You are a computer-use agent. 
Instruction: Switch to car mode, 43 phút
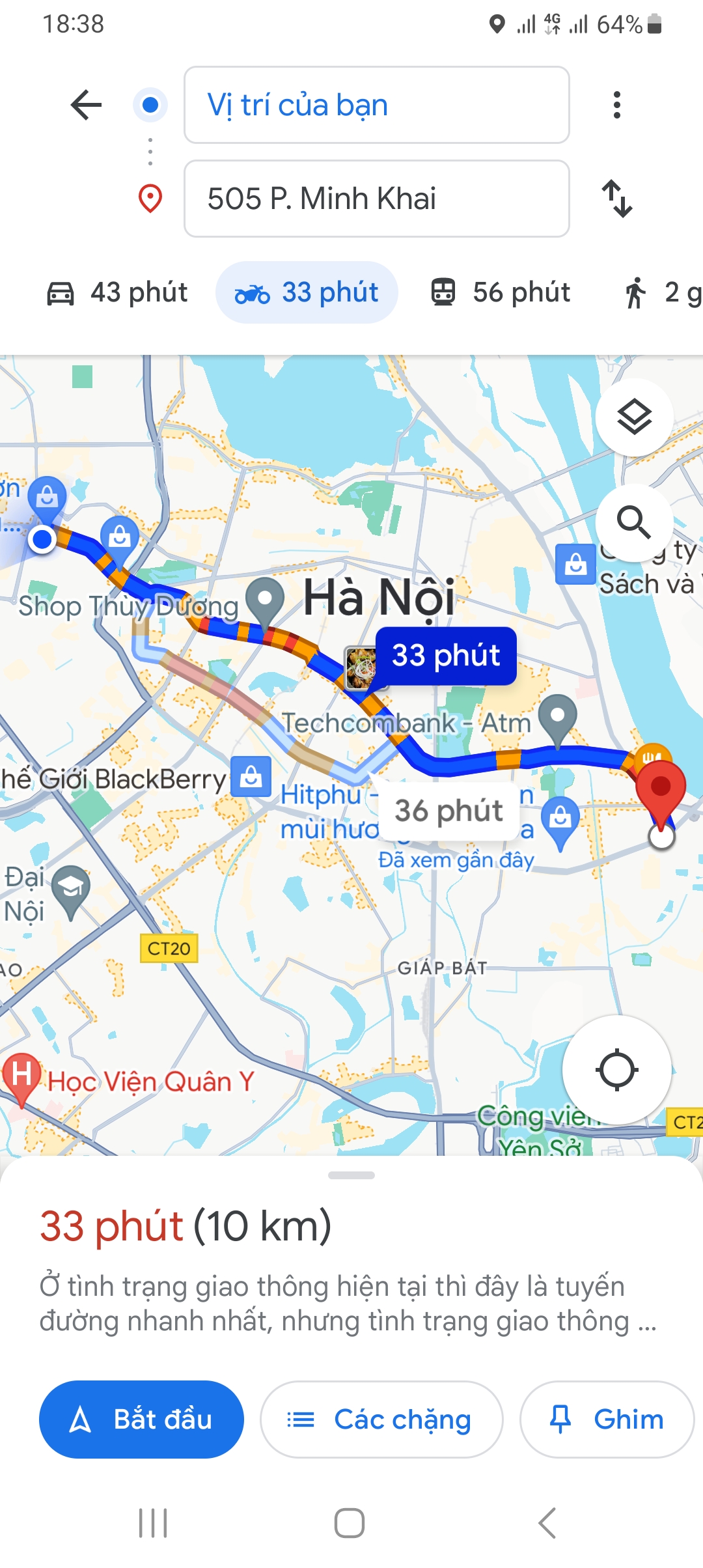tap(117, 292)
